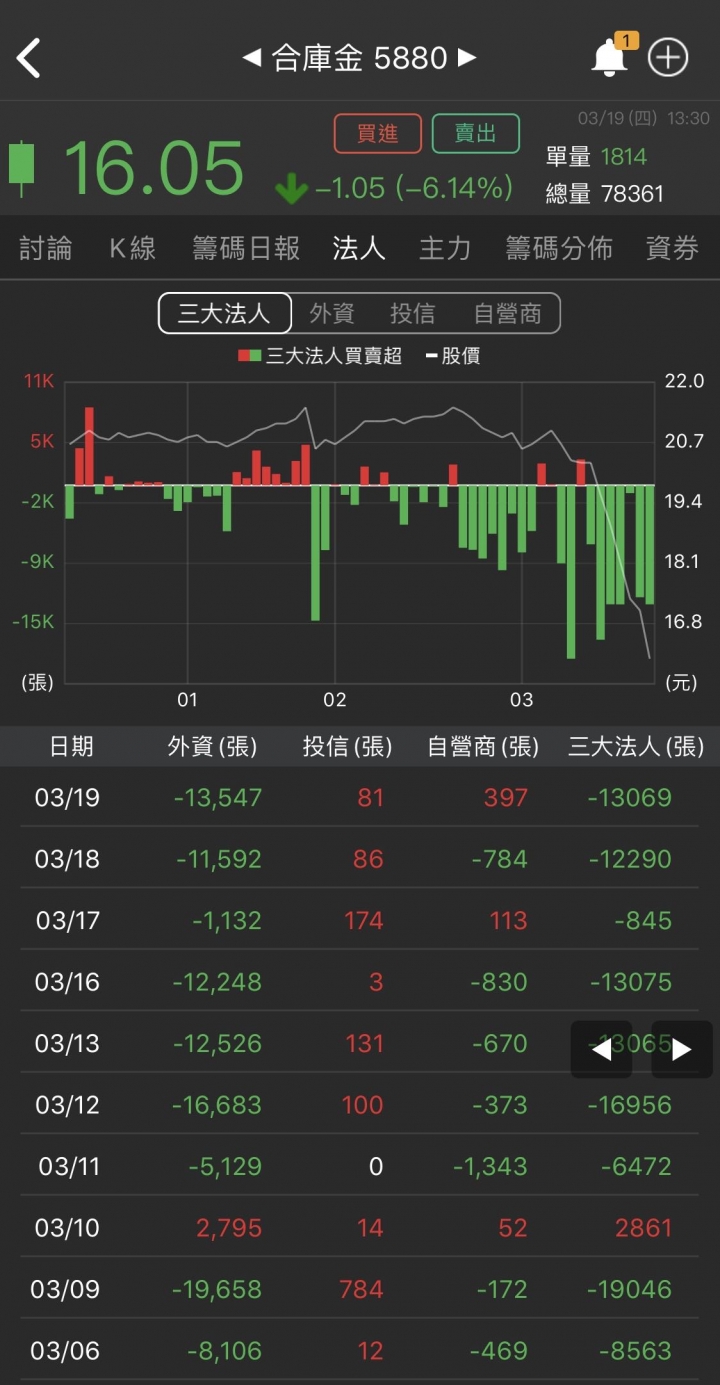Image resolution: width=720 pixels, height=1385 pixels.
Task: Tap the floating right arrow button
Action: (682, 1049)
